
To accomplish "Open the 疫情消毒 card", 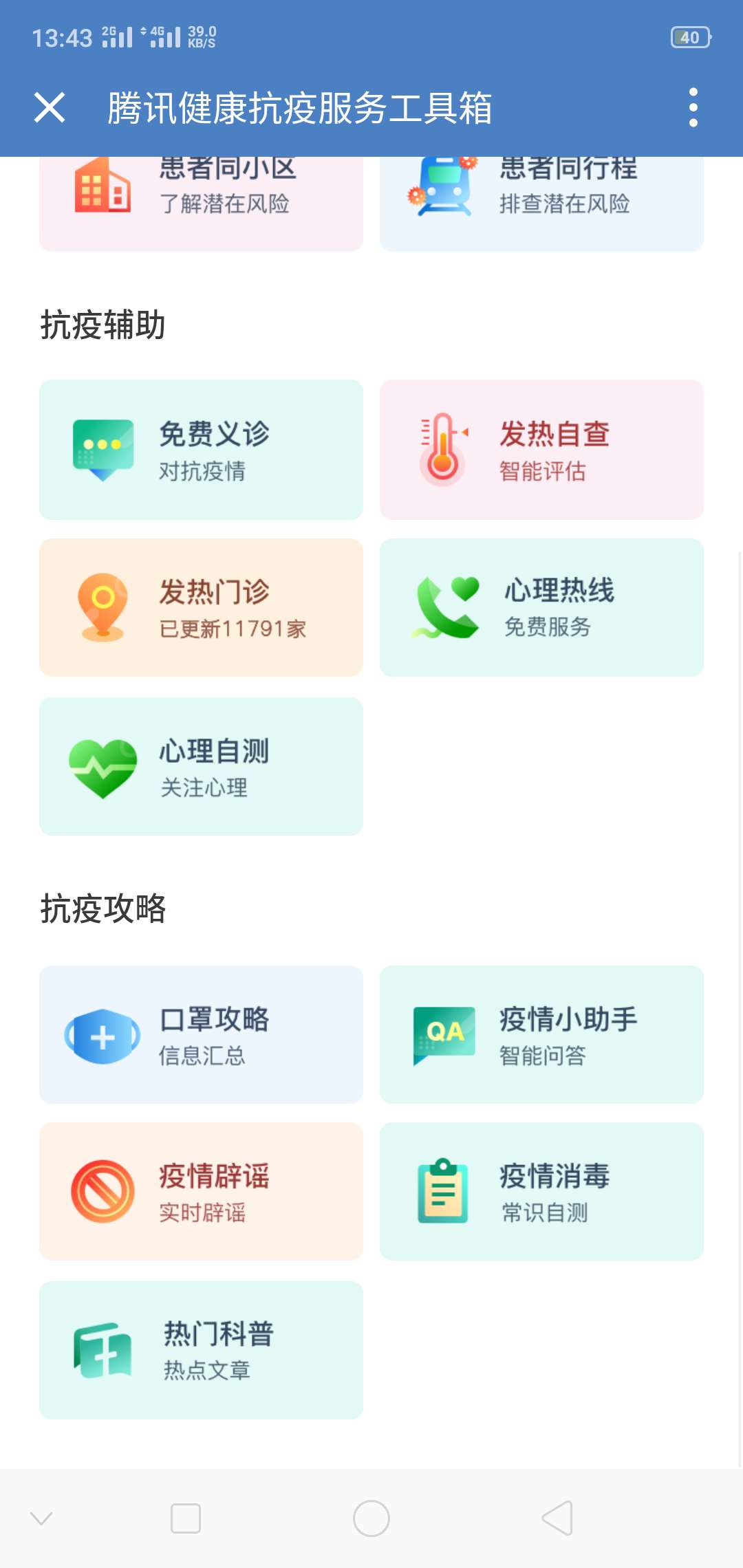I will [541, 1192].
